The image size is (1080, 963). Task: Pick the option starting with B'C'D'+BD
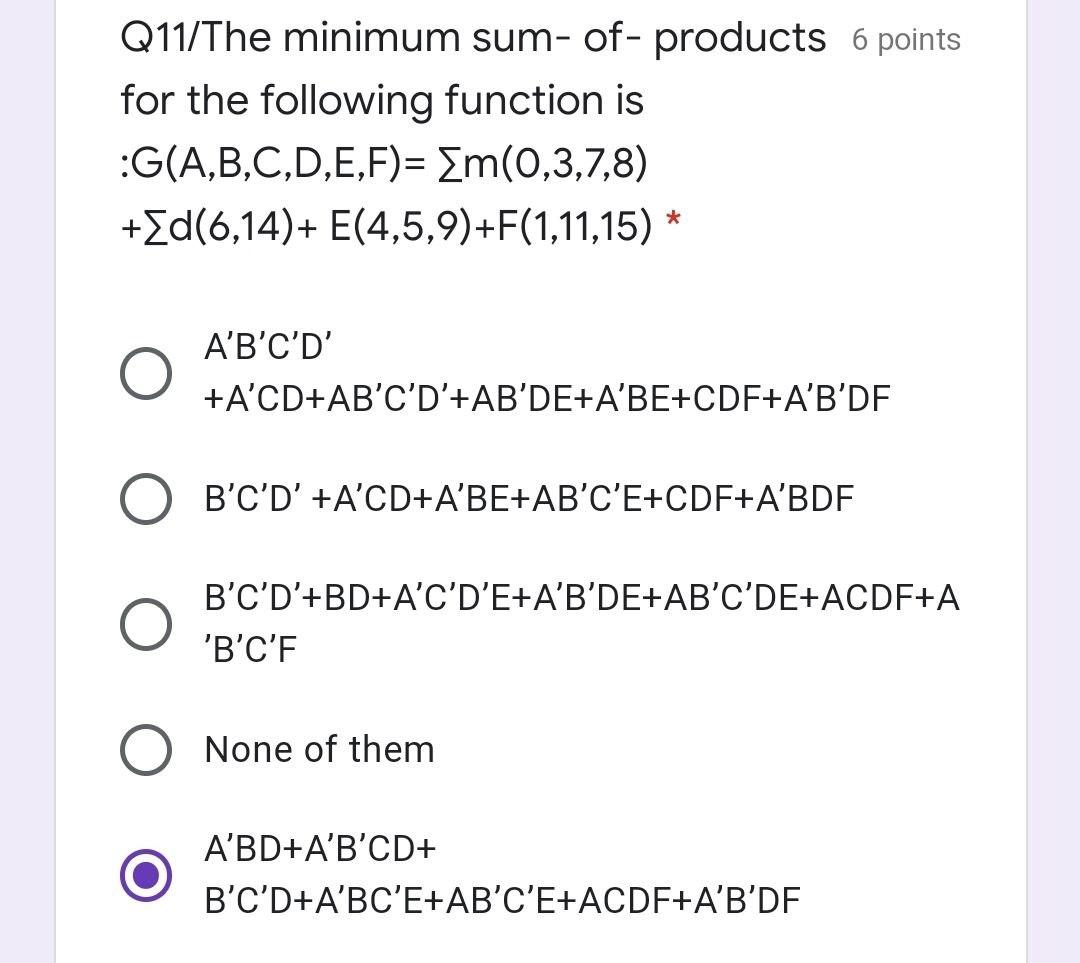[x=145, y=624]
